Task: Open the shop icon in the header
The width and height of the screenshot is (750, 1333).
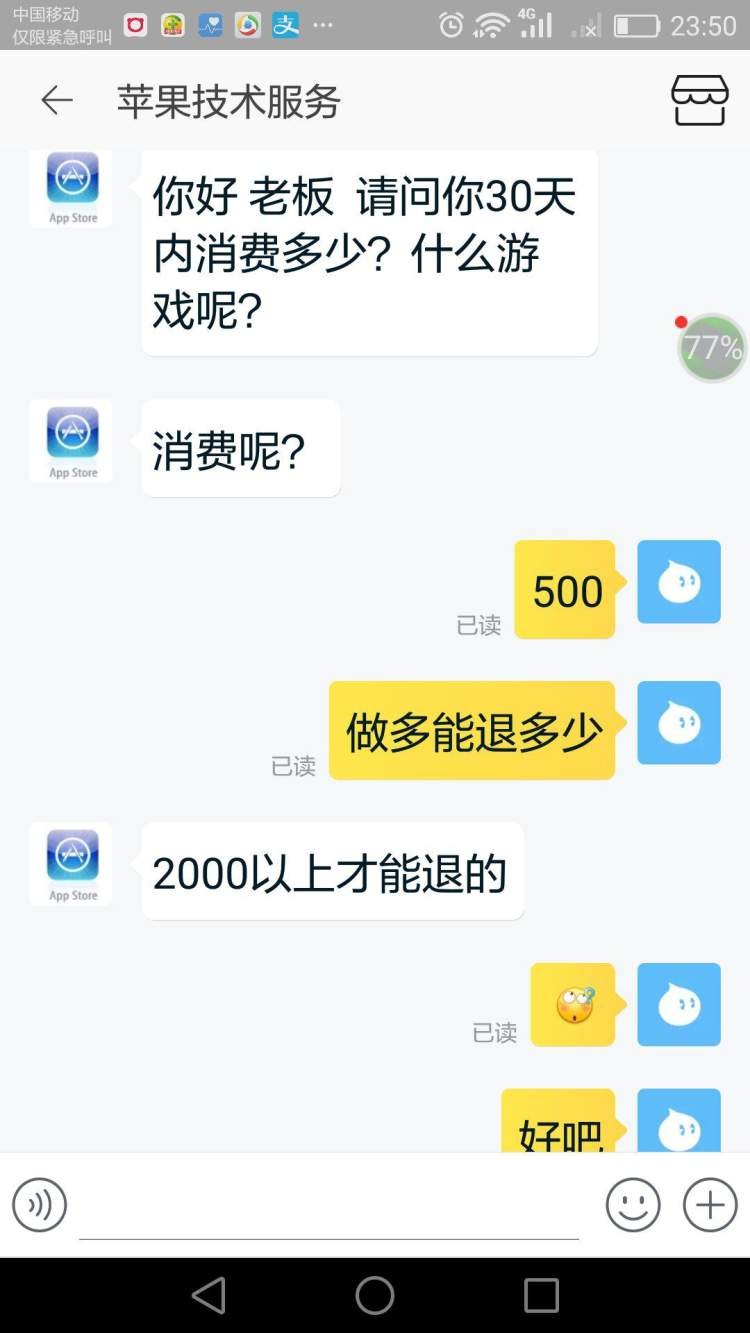Action: (699, 100)
